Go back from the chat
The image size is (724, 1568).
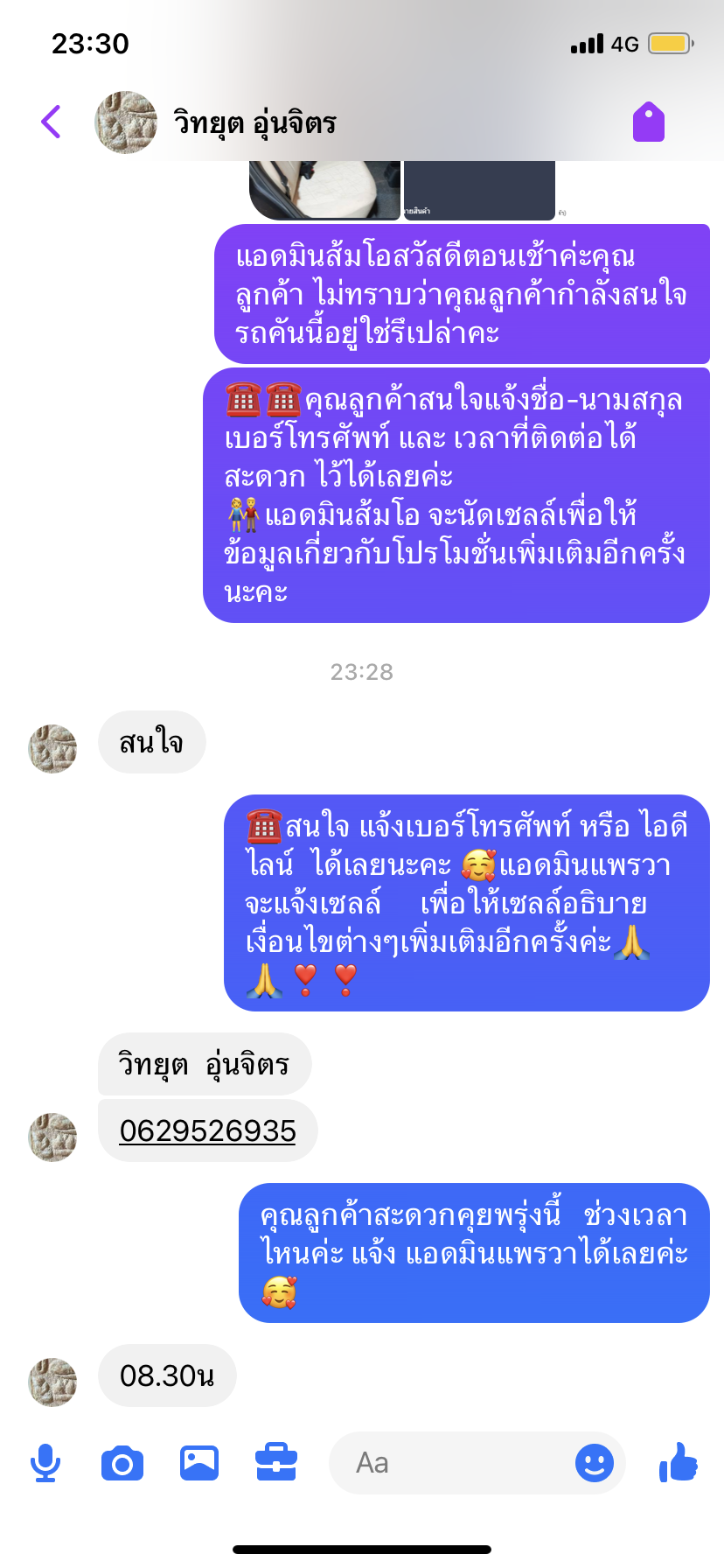[51, 122]
